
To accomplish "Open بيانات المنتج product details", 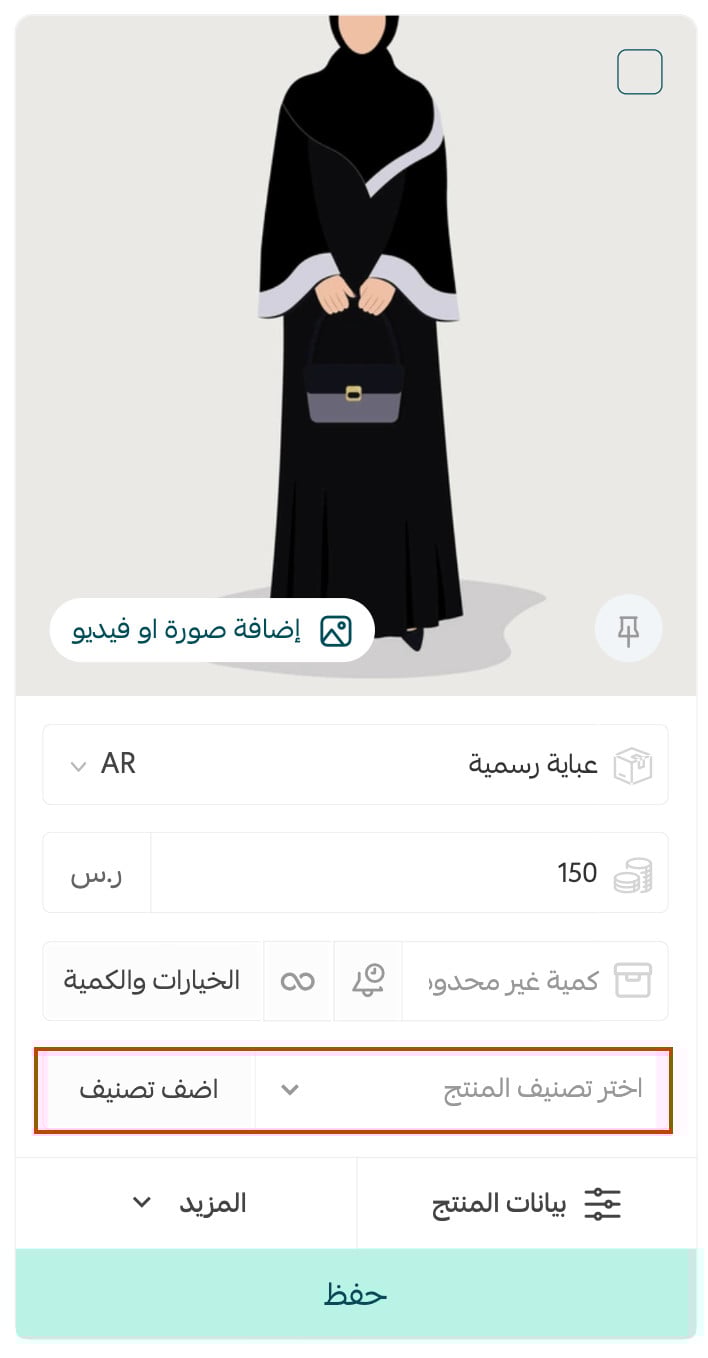I will pos(526,1203).
